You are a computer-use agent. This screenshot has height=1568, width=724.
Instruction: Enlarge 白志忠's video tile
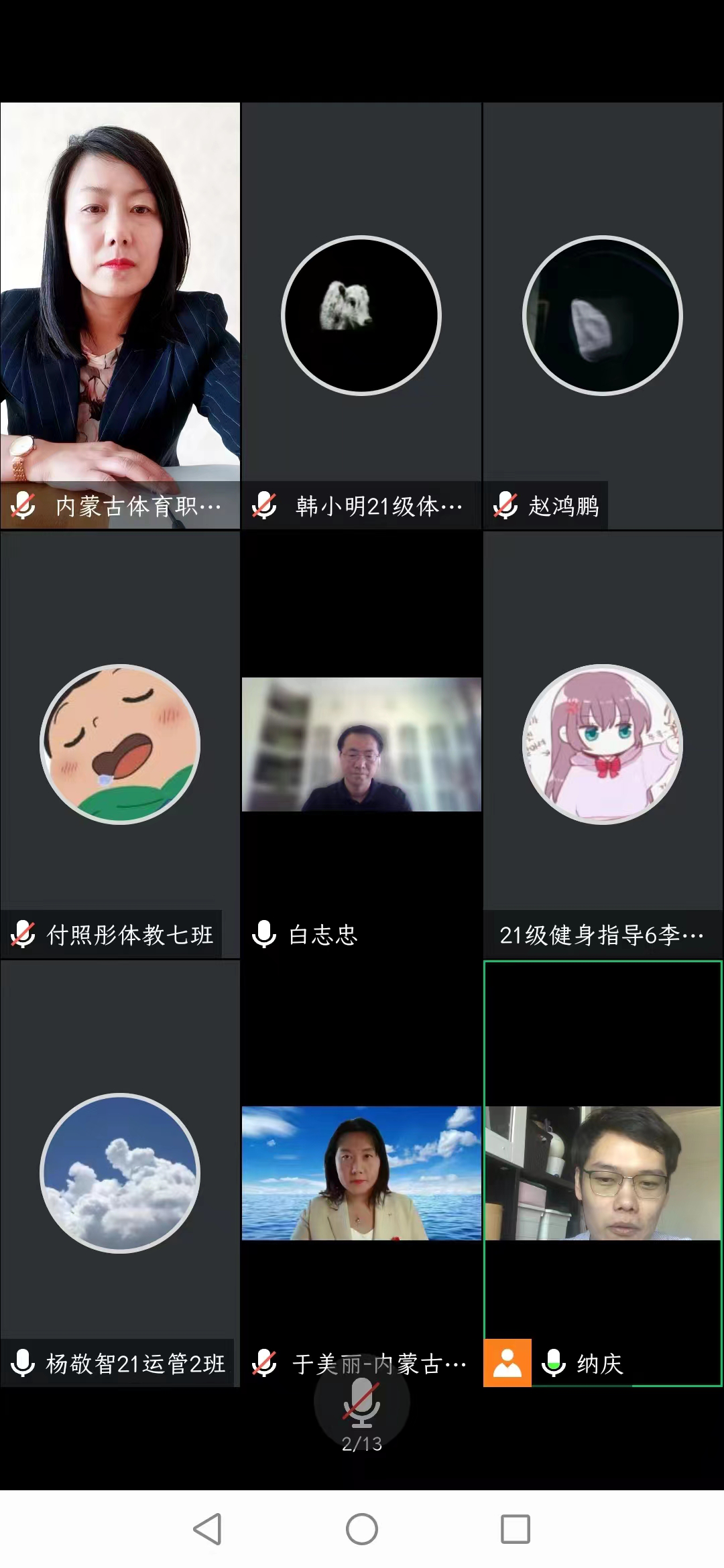[361, 744]
